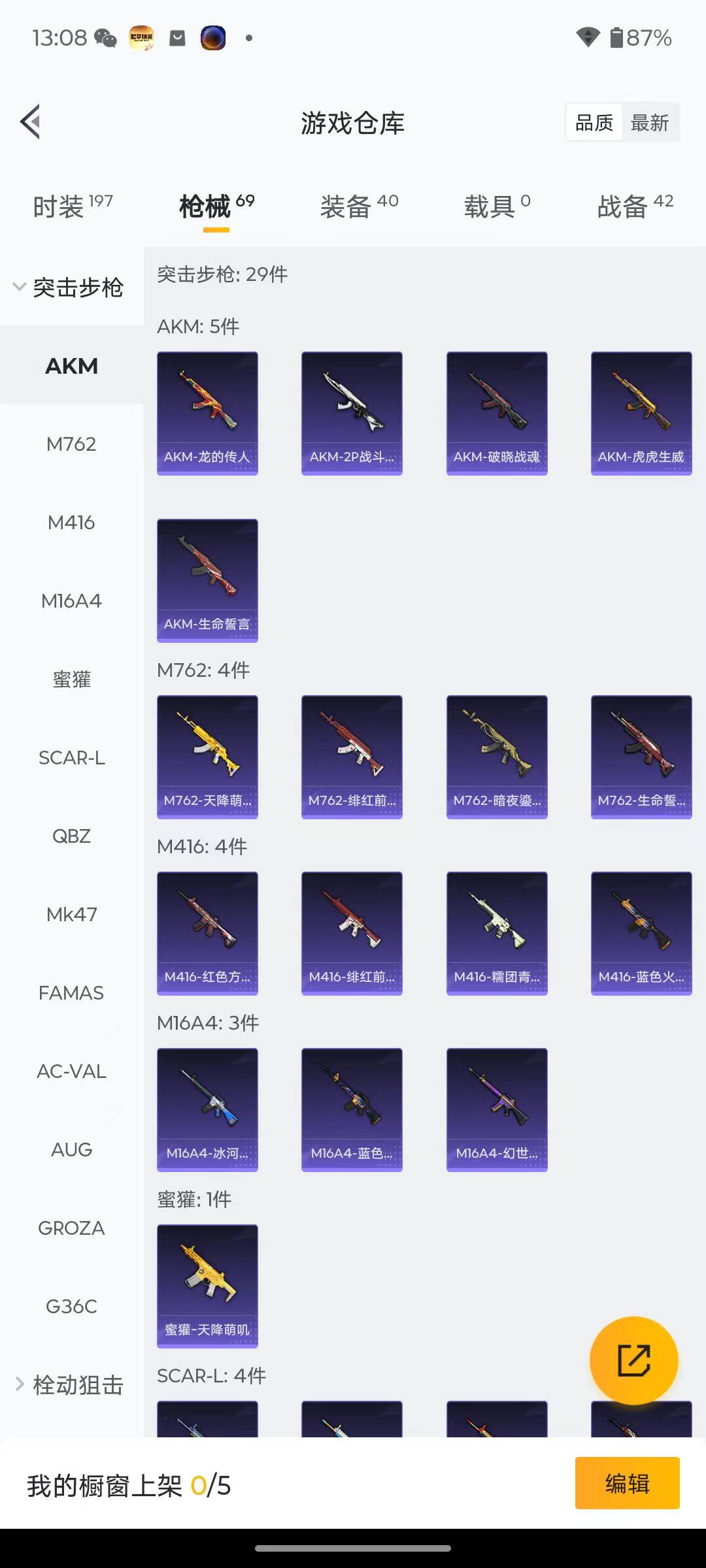Select M762 in the side list
This screenshot has height=1568, width=706.
click(71, 444)
